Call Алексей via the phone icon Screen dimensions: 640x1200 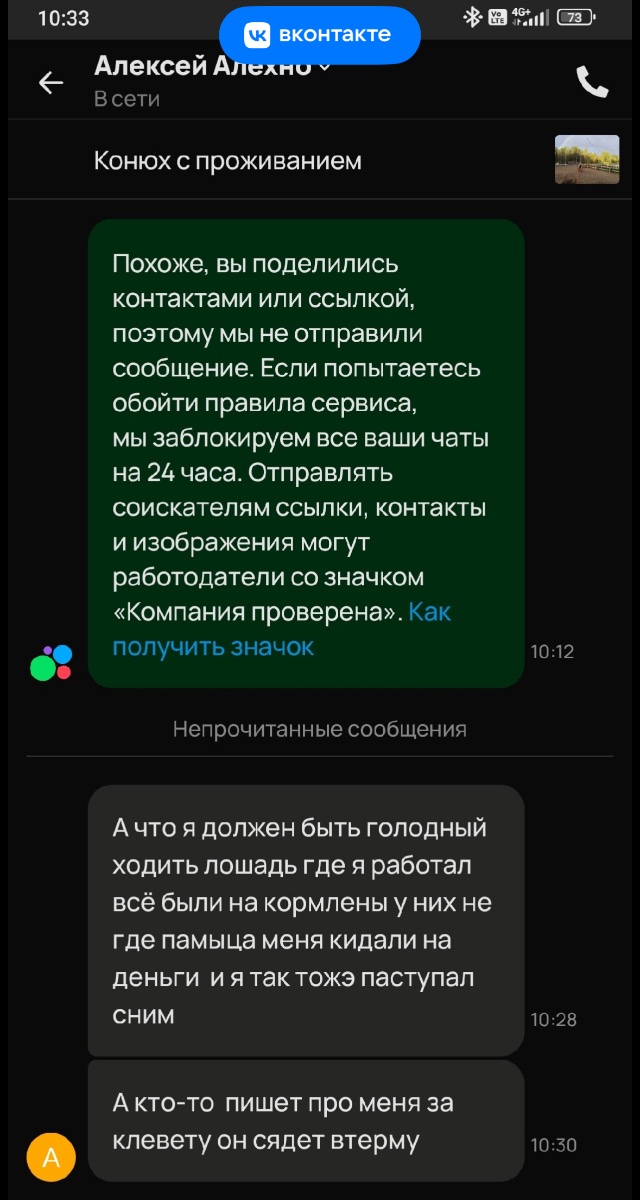tap(592, 83)
